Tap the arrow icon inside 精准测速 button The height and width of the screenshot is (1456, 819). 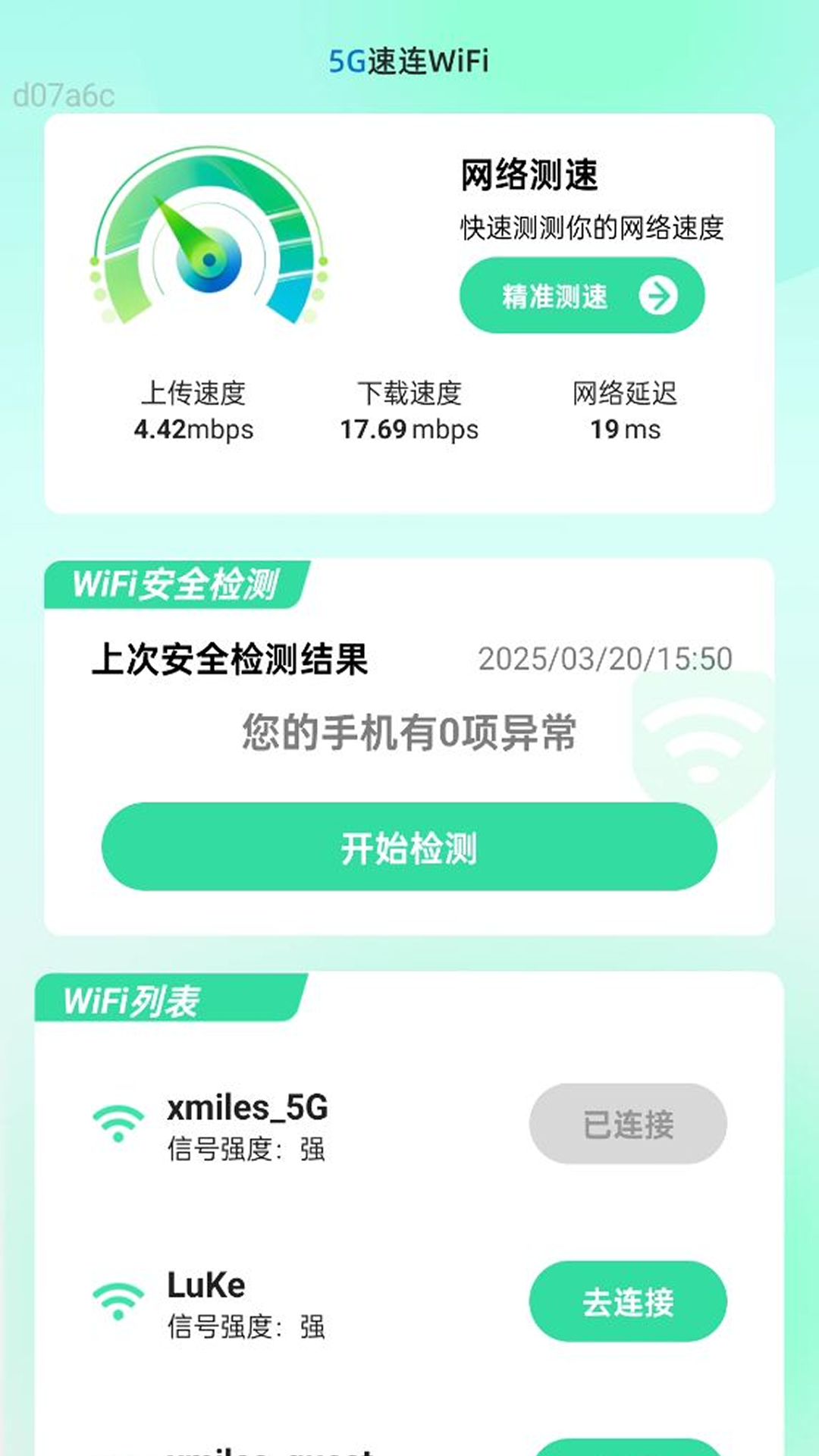point(660,296)
